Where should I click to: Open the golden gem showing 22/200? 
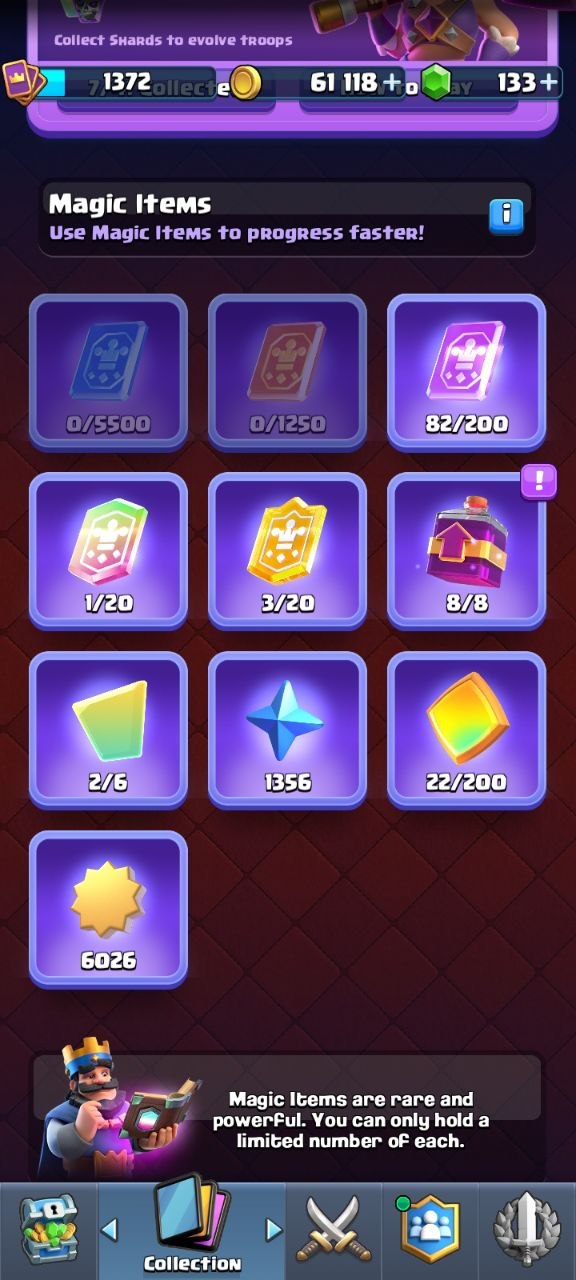466,729
